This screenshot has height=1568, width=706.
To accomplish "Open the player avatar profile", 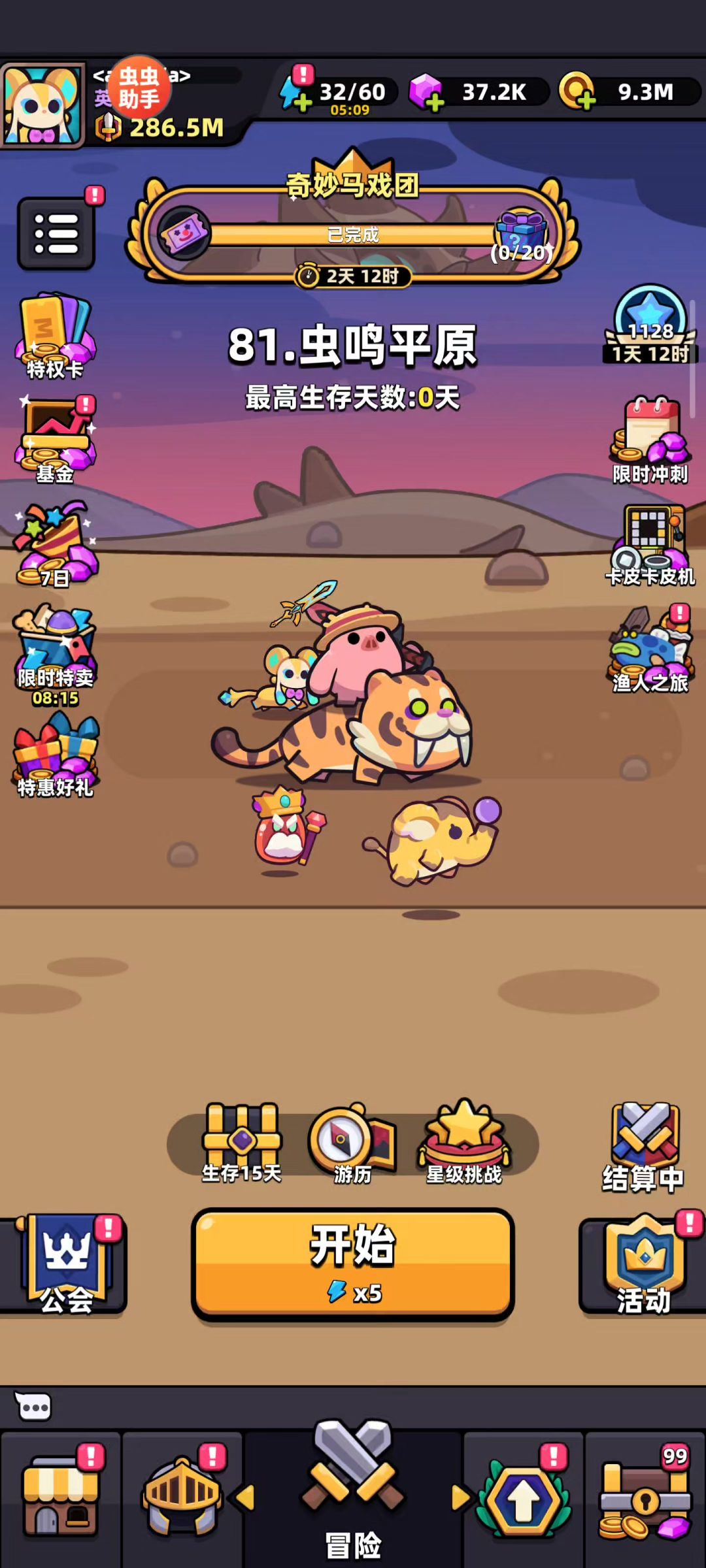I will (x=42, y=106).
